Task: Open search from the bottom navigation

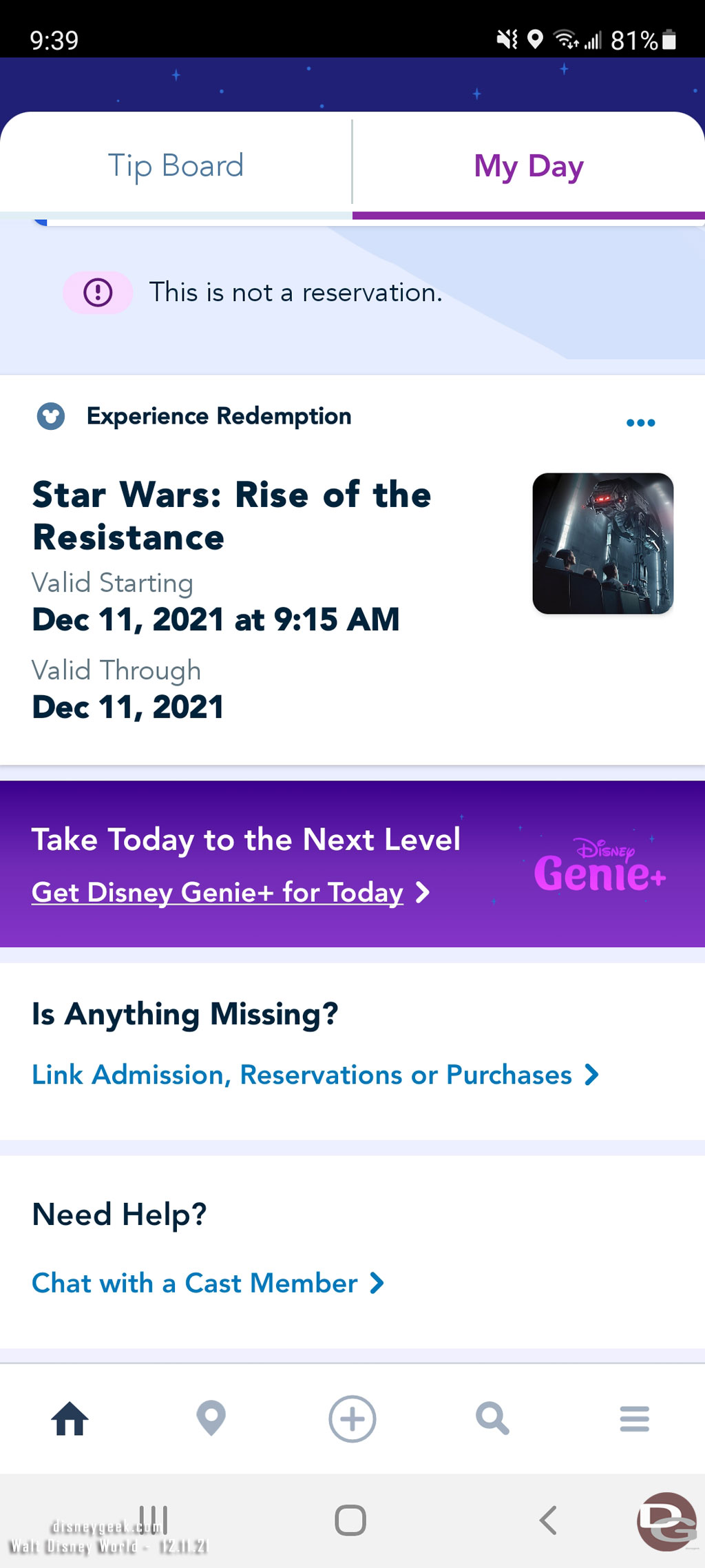Action: pyautogui.click(x=493, y=1419)
